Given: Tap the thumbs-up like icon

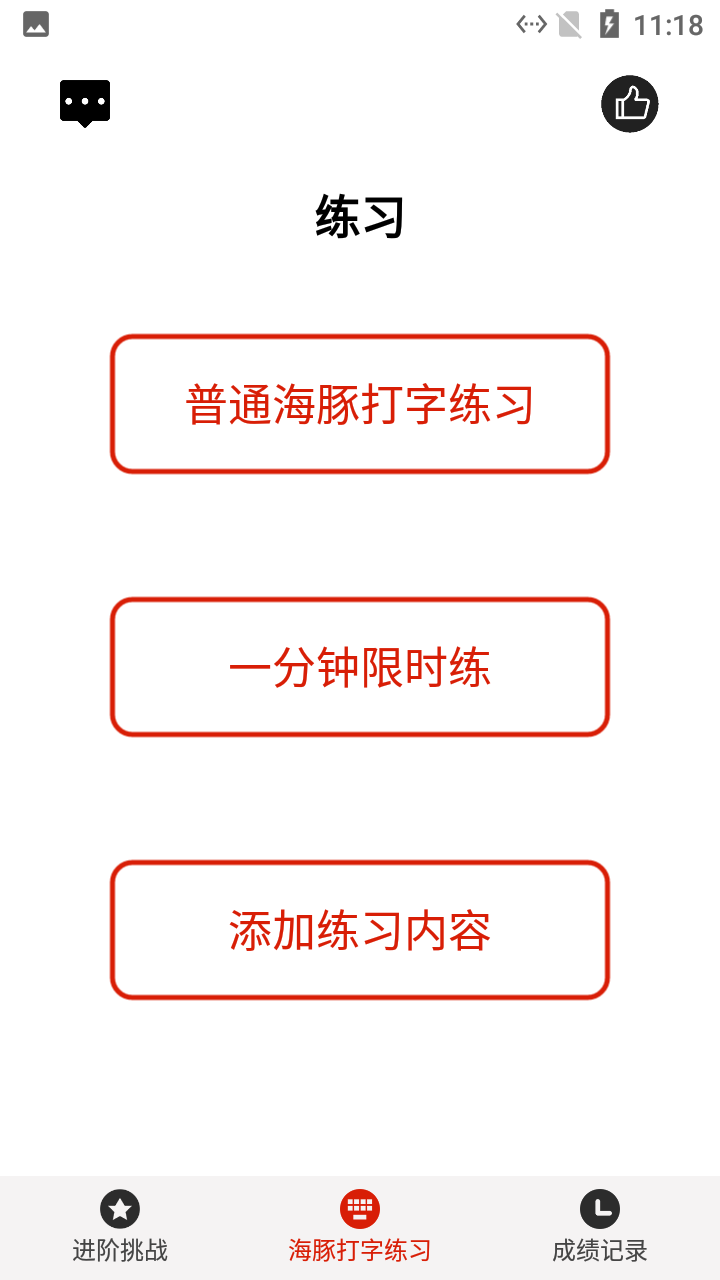Looking at the screenshot, I should (x=630, y=104).
